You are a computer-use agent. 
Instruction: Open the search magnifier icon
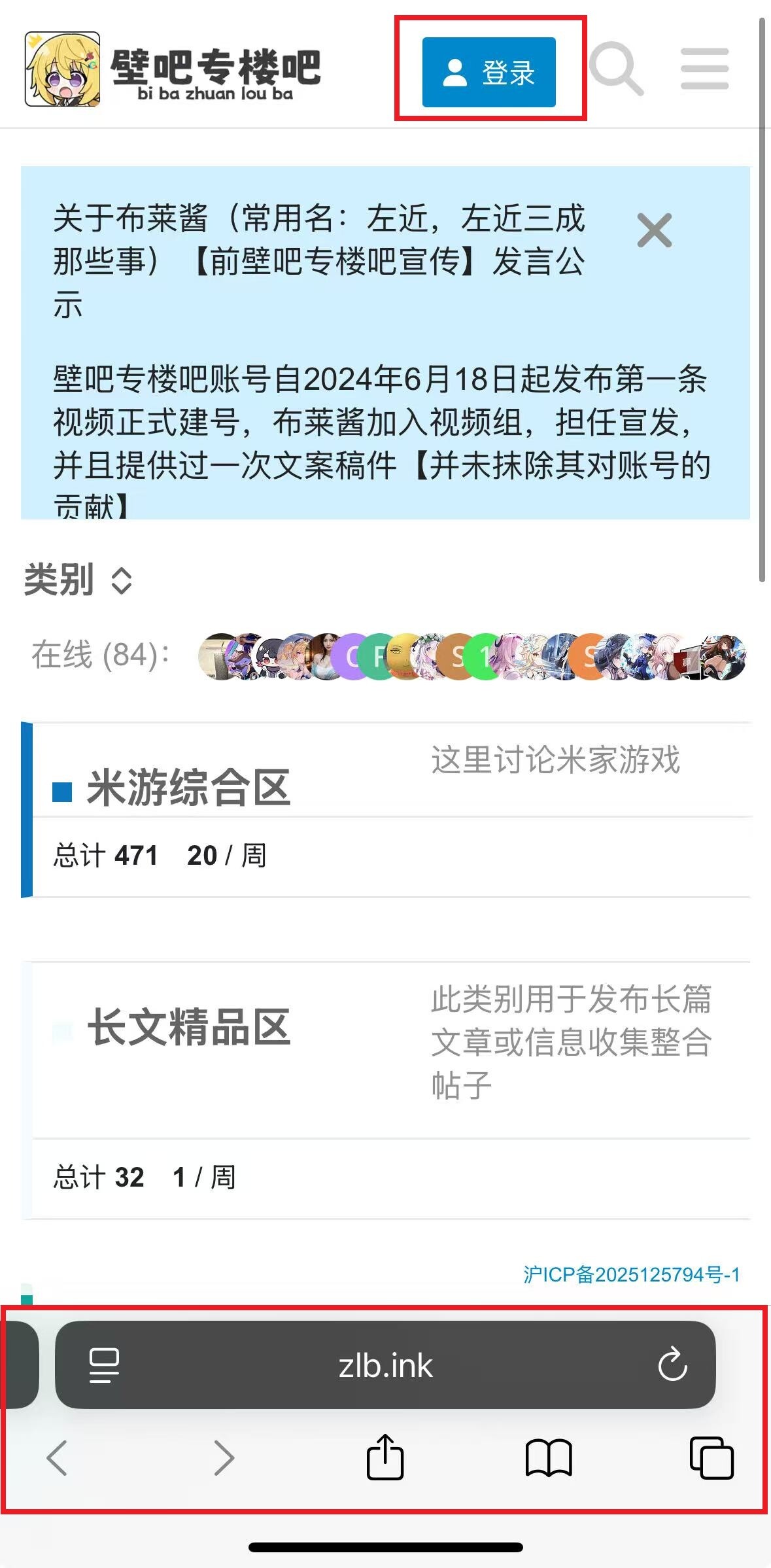coord(615,69)
